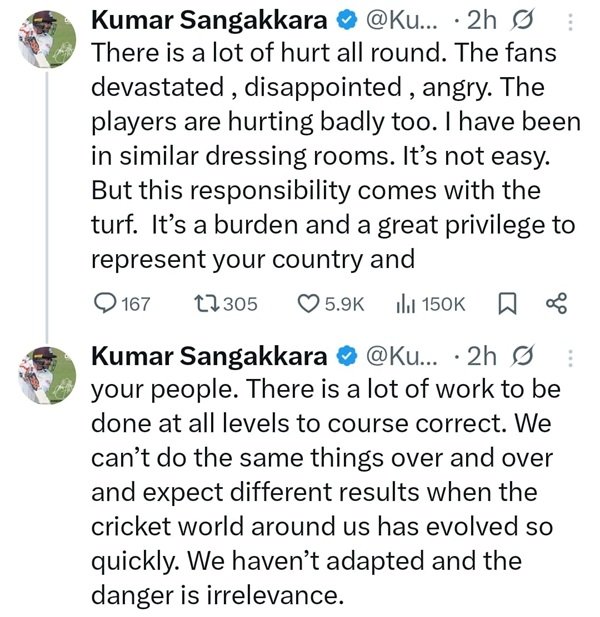Share the 'lot of hurt' tweet

pyautogui.click(x=557, y=304)
